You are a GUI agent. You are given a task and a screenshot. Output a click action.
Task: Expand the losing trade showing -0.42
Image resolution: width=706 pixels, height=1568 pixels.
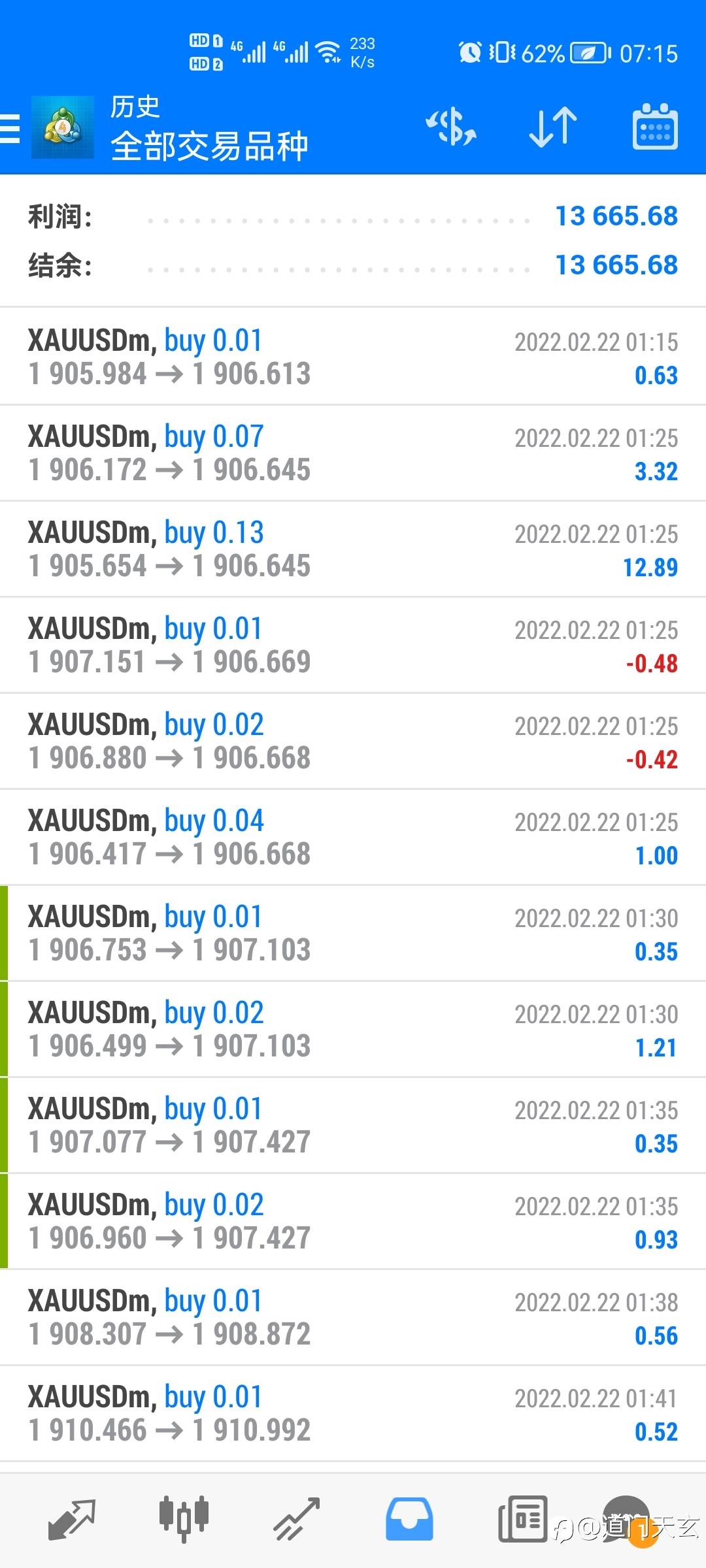[353, 742]
